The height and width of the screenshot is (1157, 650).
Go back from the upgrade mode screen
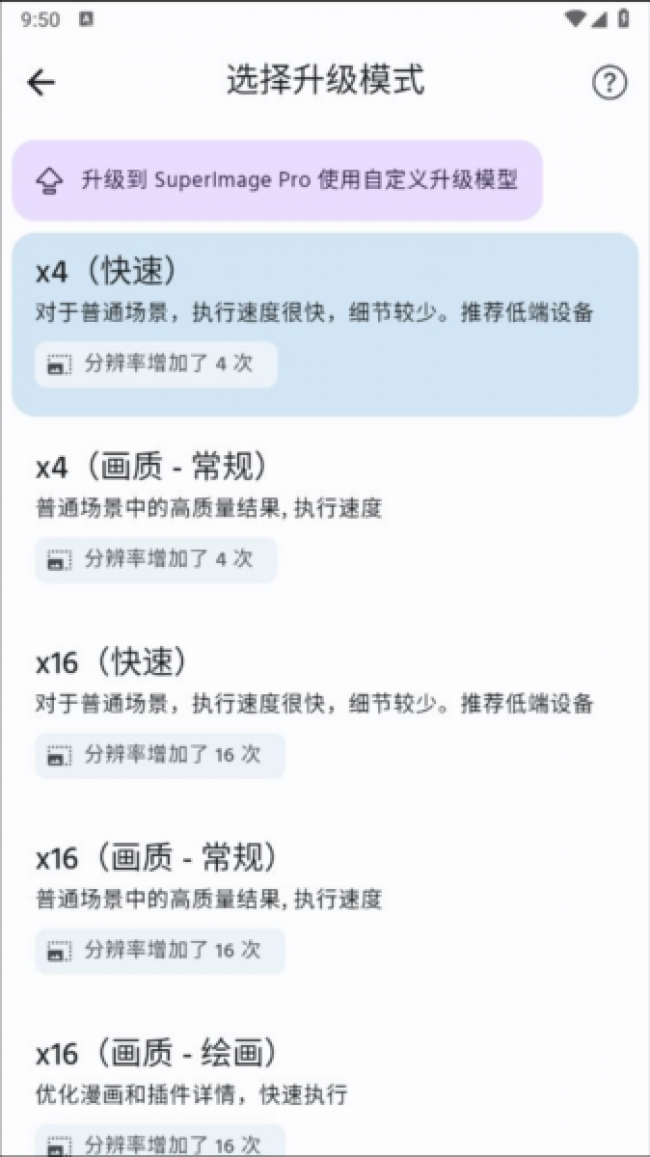coord(41,83)
